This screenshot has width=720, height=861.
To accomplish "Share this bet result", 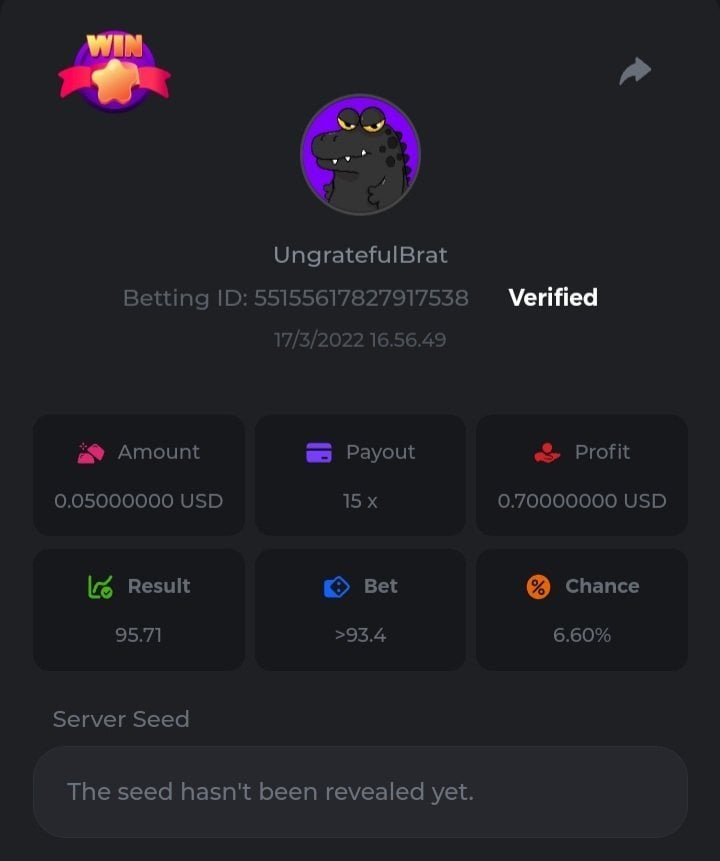I will tap(635, 71).
